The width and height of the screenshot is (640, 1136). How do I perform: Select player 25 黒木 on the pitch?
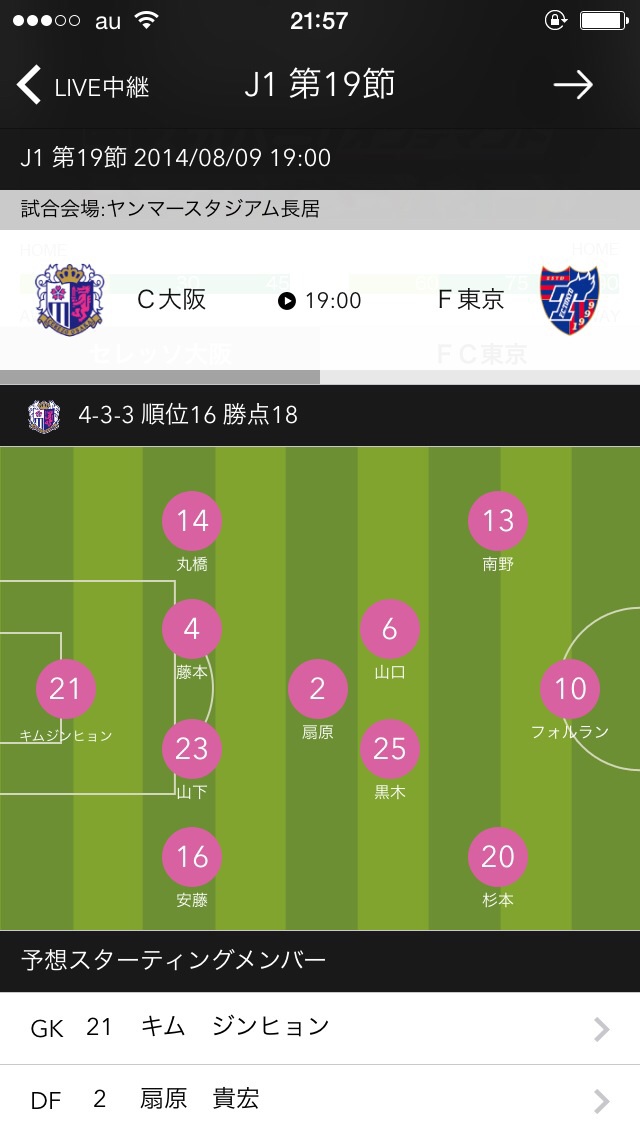390,749
